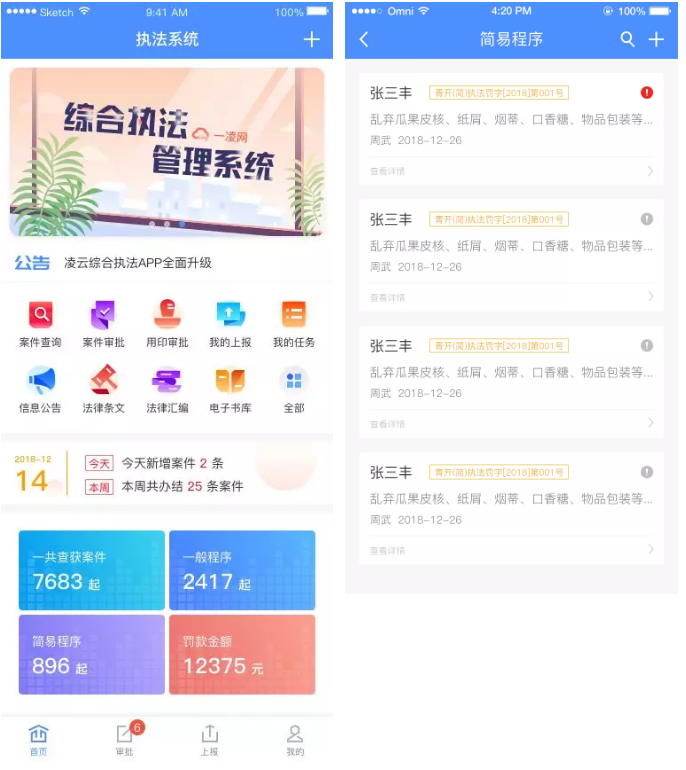Open 案件查询
The height and width of the screenshot is (770, 686).
tap(40, 324)
